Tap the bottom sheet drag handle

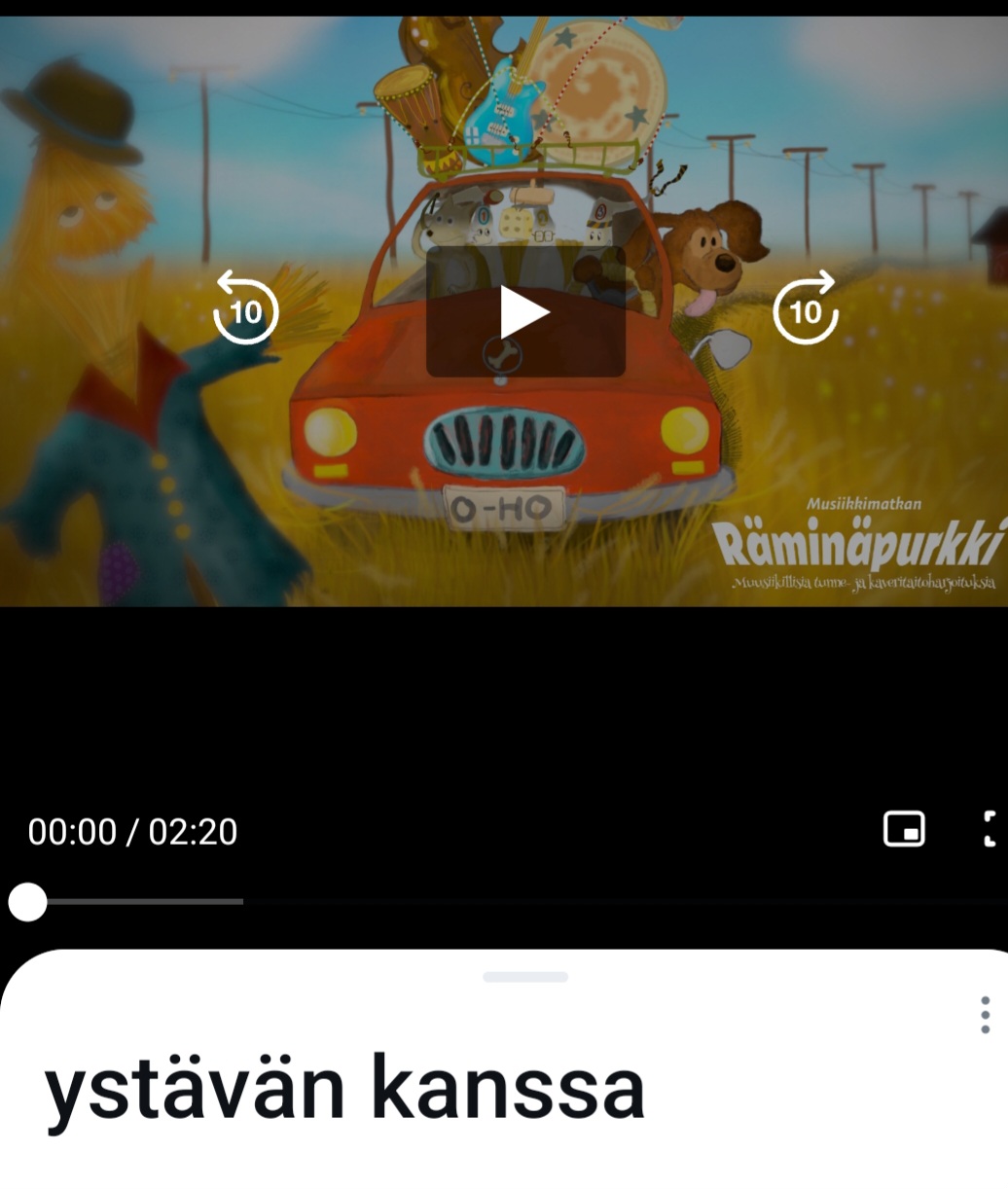point(525,977)
